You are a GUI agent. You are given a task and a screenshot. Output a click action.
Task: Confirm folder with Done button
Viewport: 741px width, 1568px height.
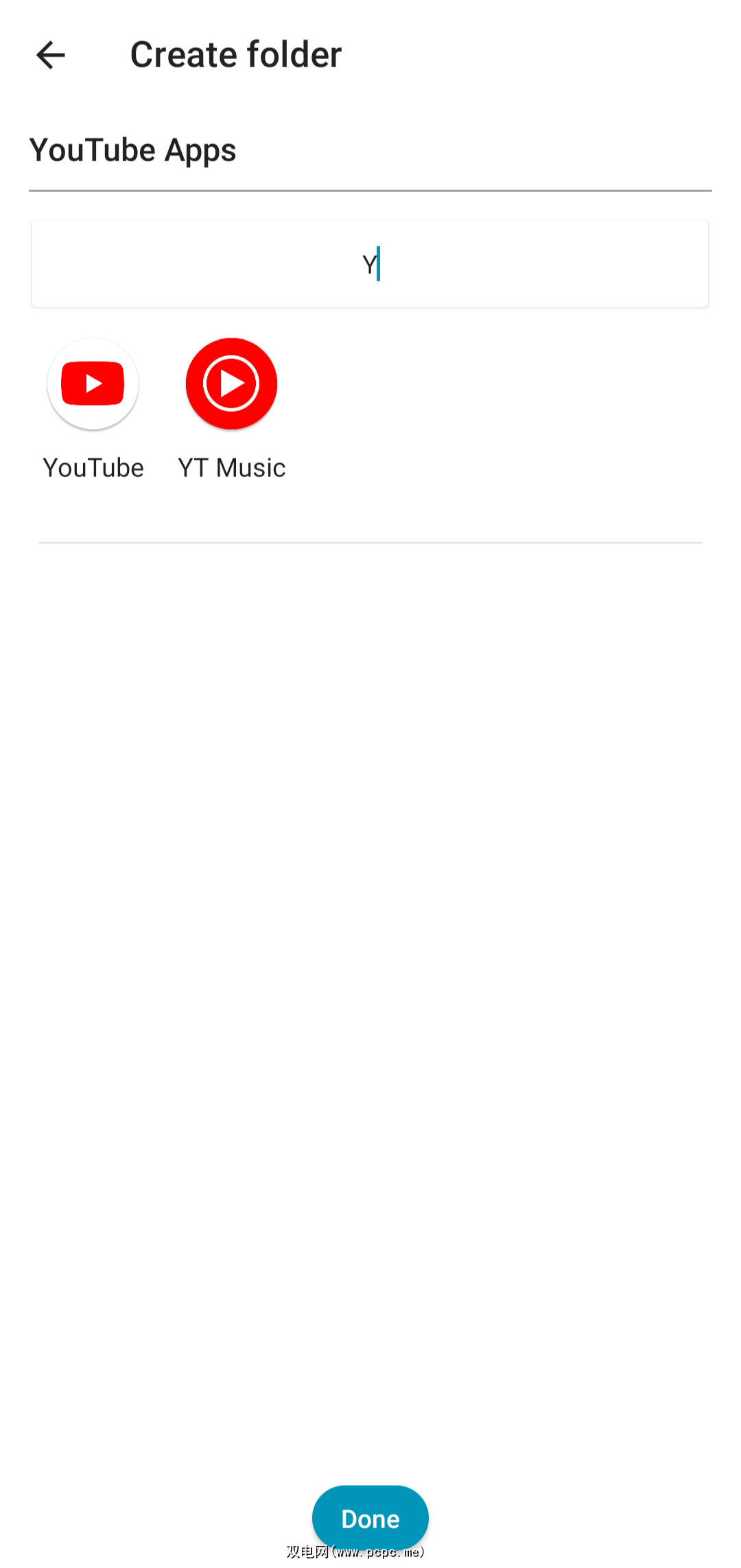coord(370,1518)
